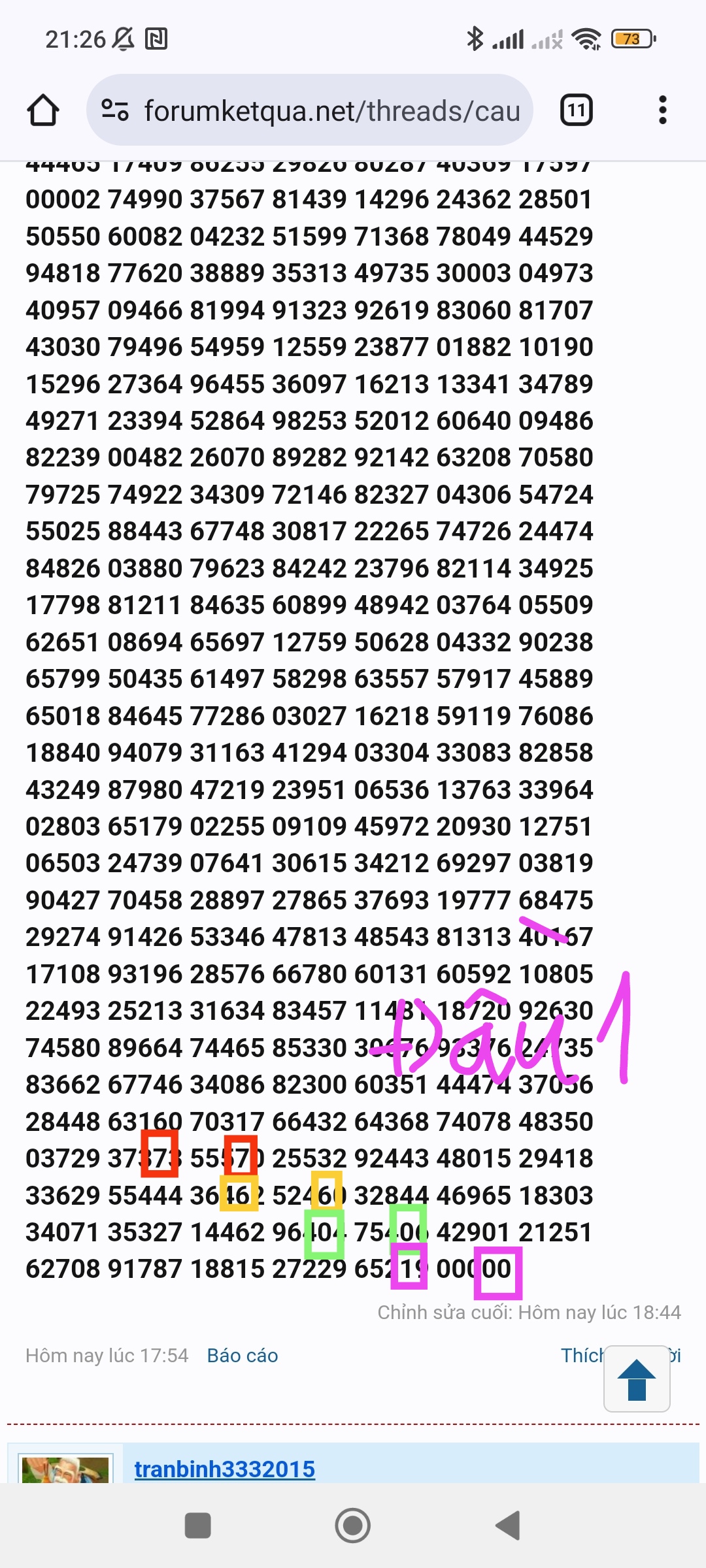Image resolution: width=706 pixels, height=1568 pixels.
Task: Tap the Thích link under the post
Action: (582, 1356)
